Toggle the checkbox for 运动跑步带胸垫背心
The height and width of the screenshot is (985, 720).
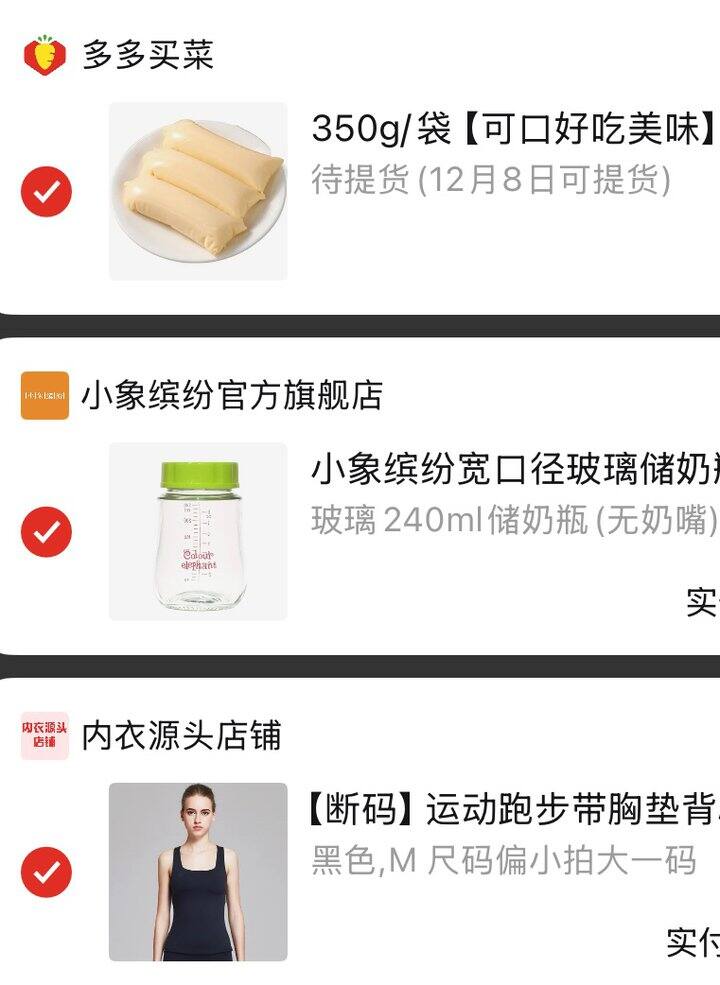46,872
